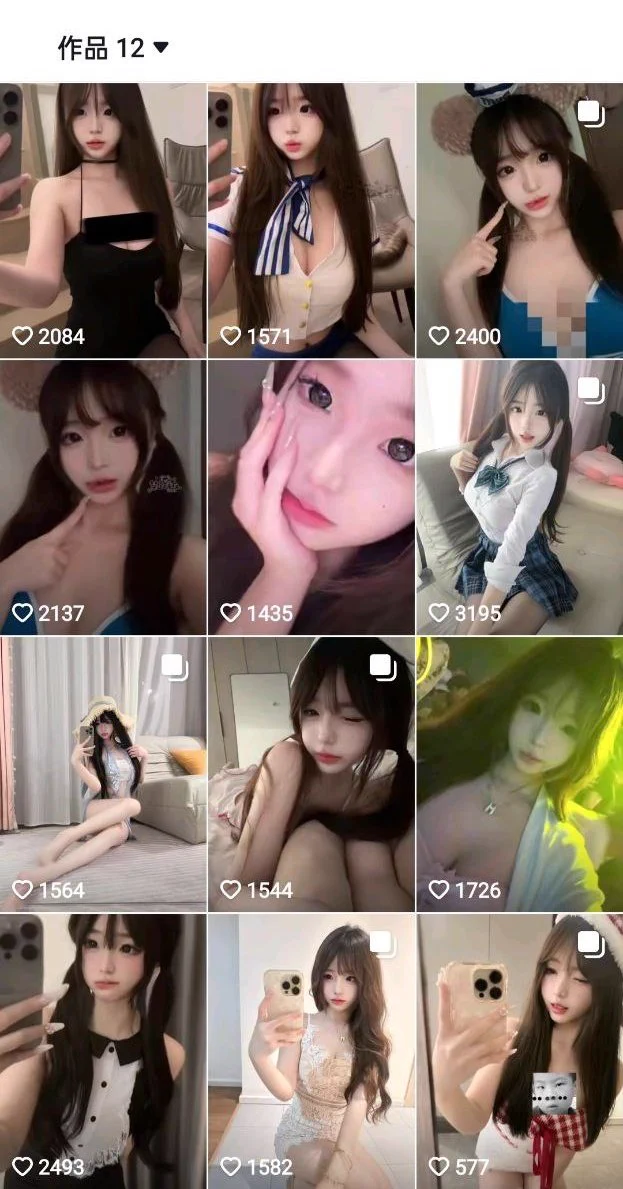This screenshot has width=623, height=1189.
Task: Open the post with 1544 likes
Action: point(311,774)
